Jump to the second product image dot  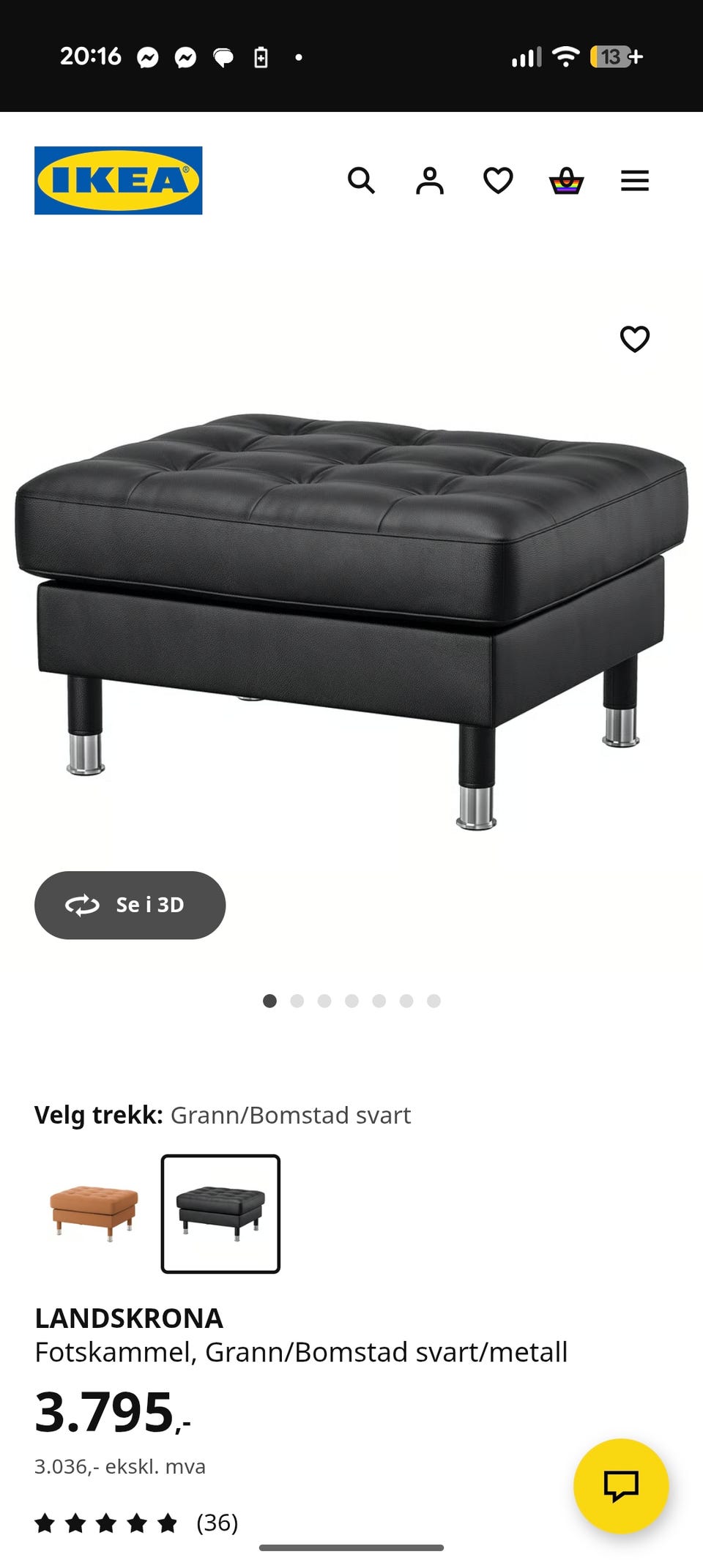[x=297, y=1001]
